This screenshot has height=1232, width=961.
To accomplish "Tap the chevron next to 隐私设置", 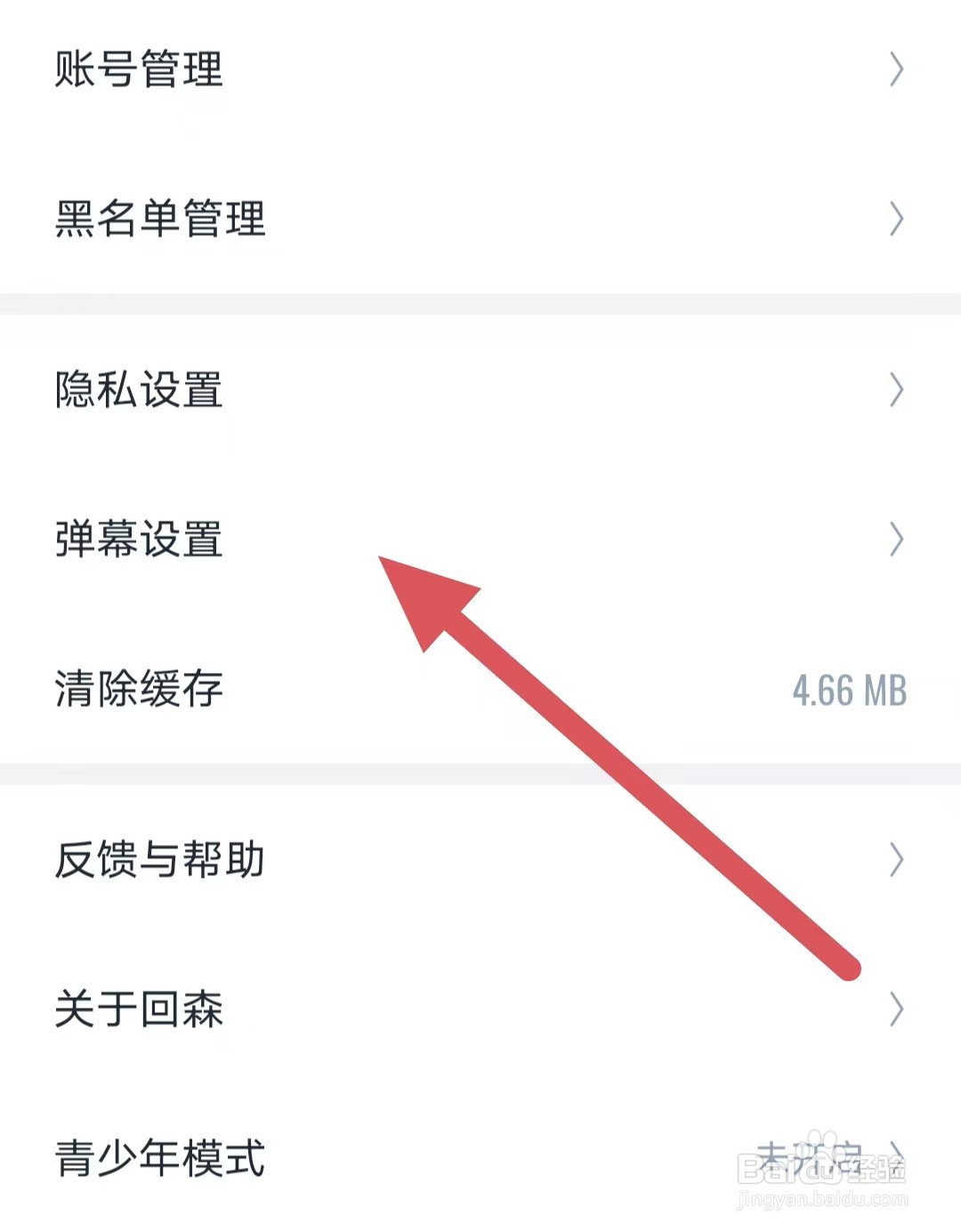I will 896,389.
